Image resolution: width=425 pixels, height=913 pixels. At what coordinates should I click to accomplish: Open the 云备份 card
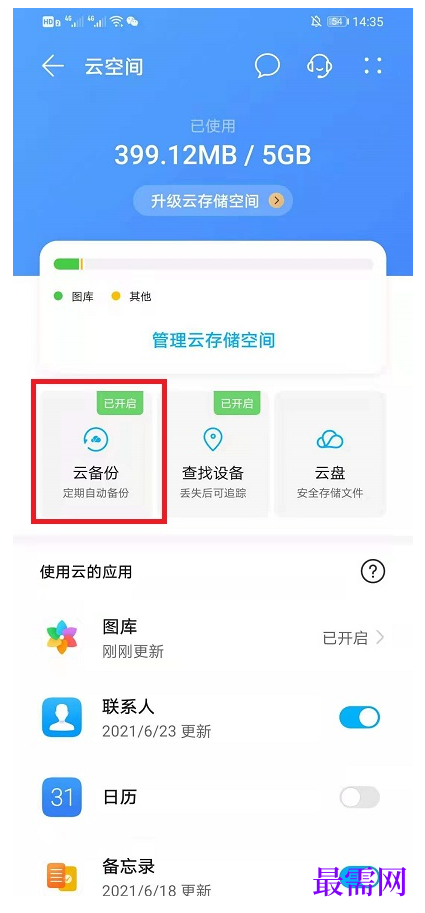pos(96,454)
